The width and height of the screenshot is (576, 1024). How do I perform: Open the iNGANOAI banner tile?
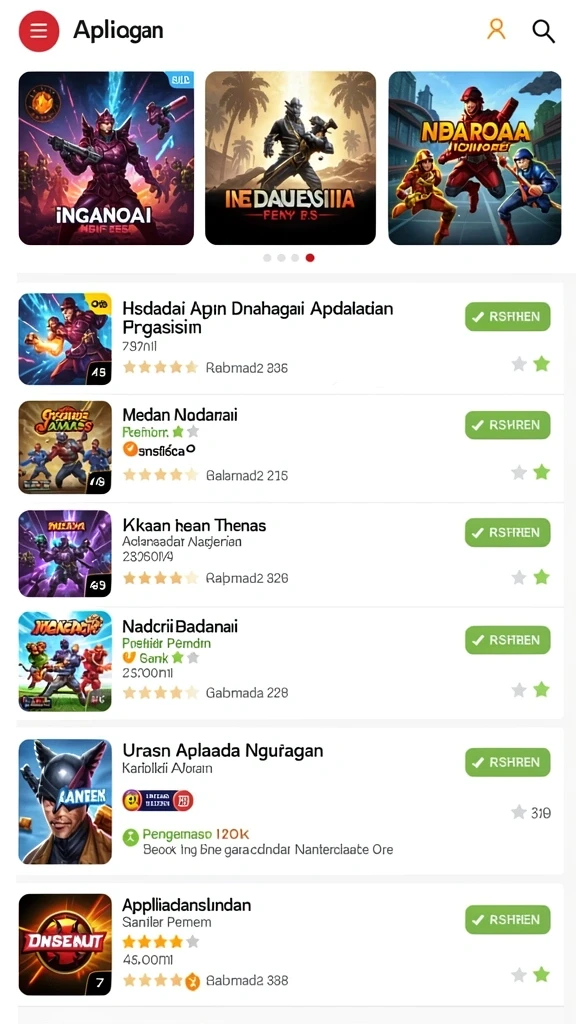[106, 158]
